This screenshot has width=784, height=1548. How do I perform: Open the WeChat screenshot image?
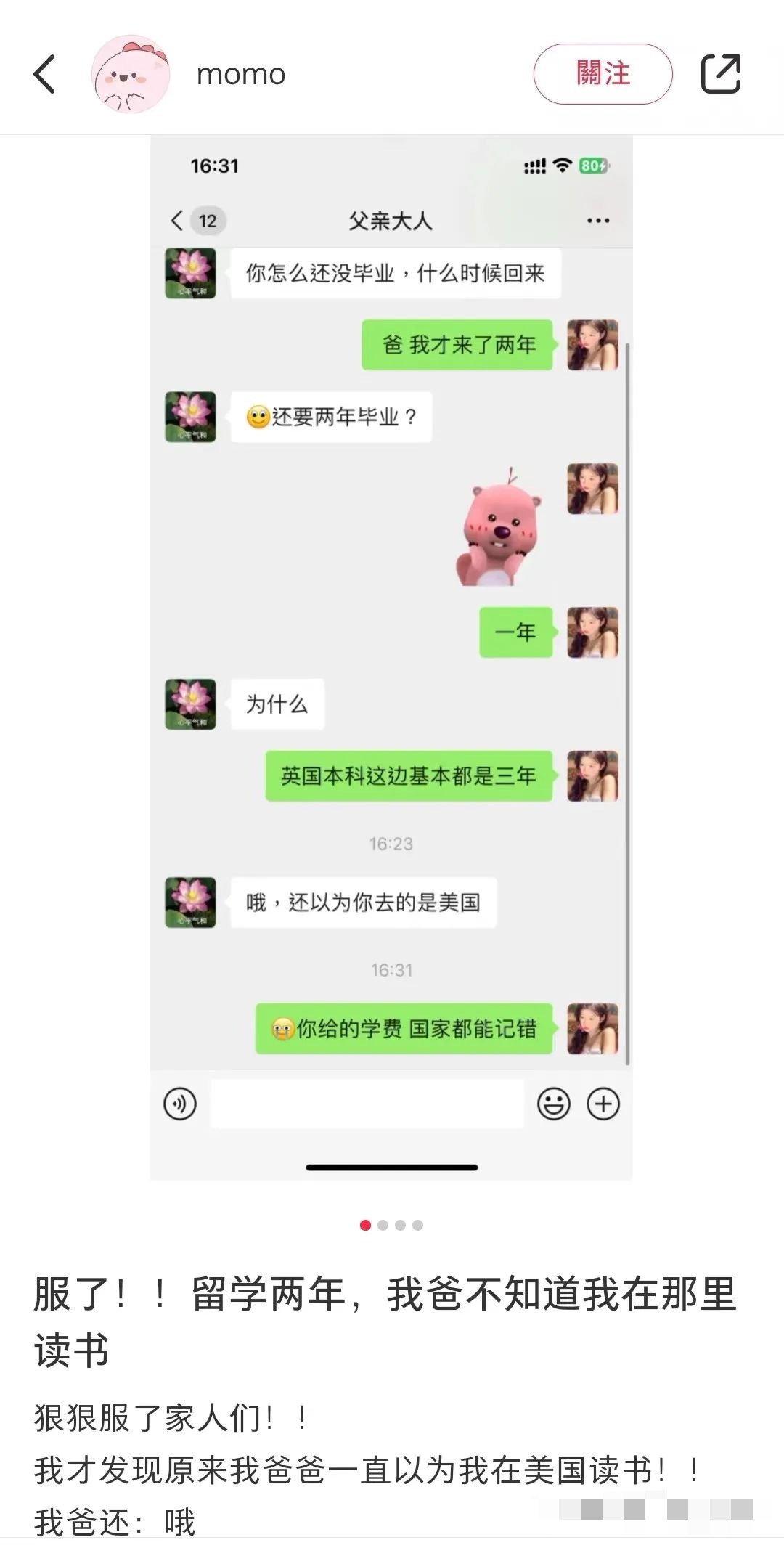tap(391, 657)
